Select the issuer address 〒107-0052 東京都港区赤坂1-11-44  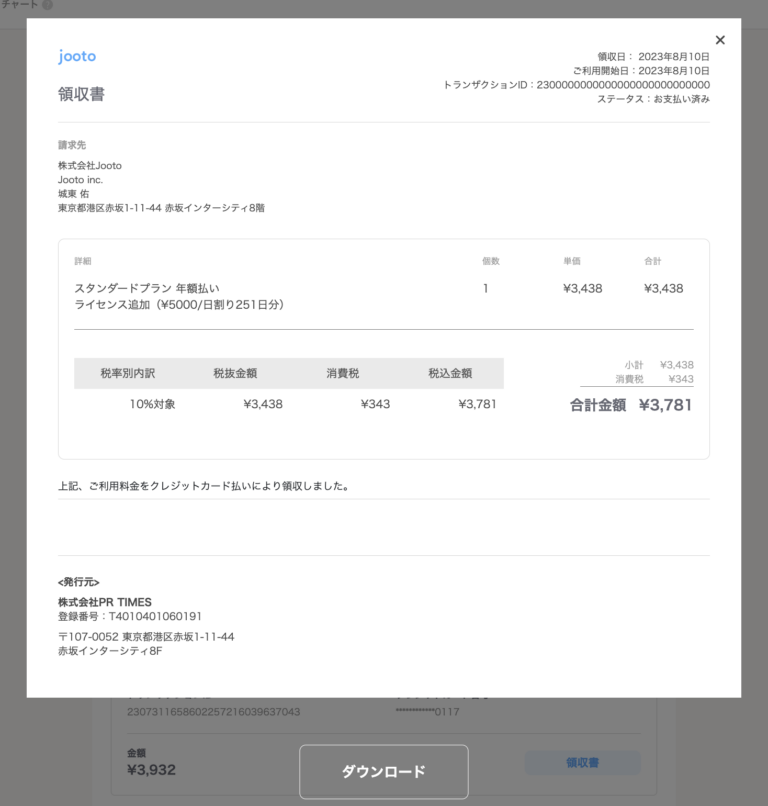(145, 636)
